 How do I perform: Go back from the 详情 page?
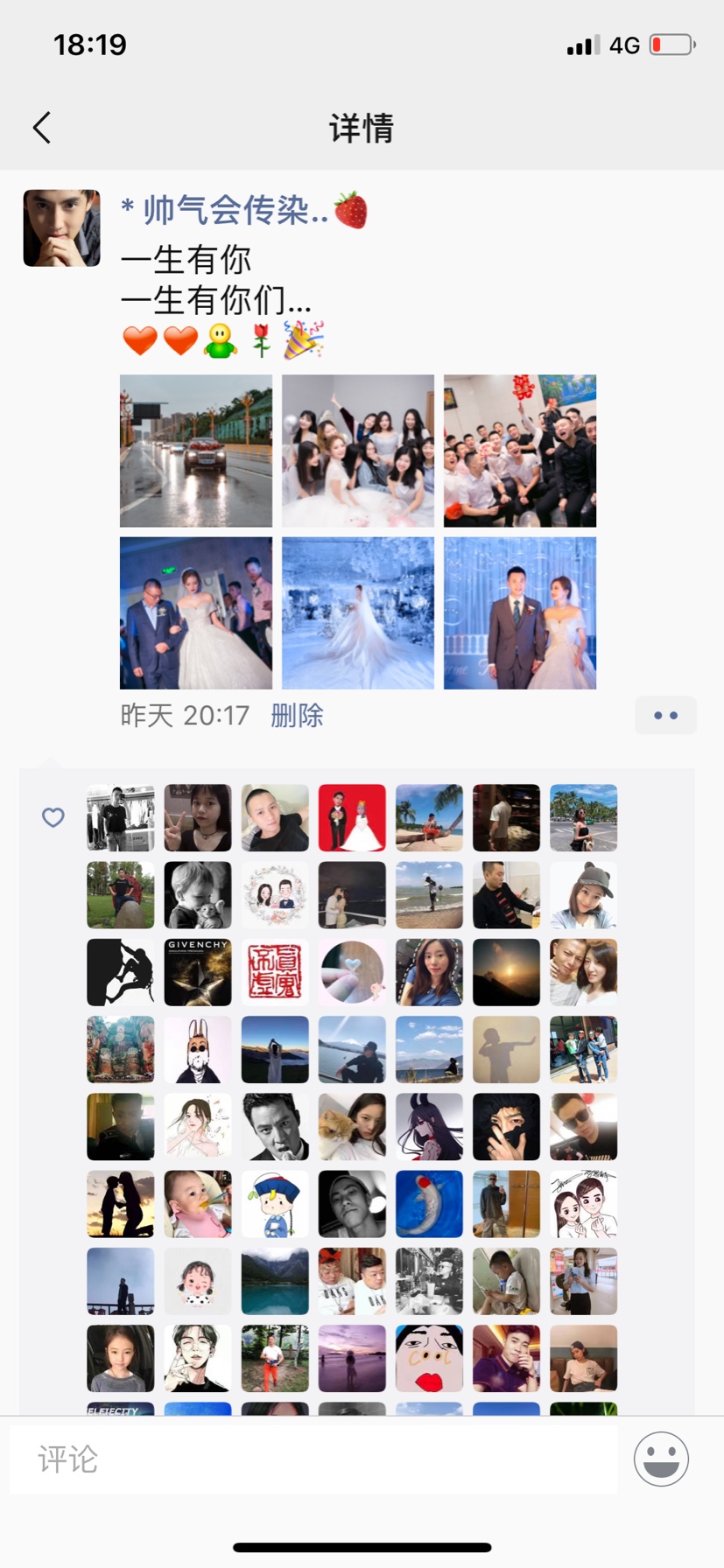coord(42,128)
